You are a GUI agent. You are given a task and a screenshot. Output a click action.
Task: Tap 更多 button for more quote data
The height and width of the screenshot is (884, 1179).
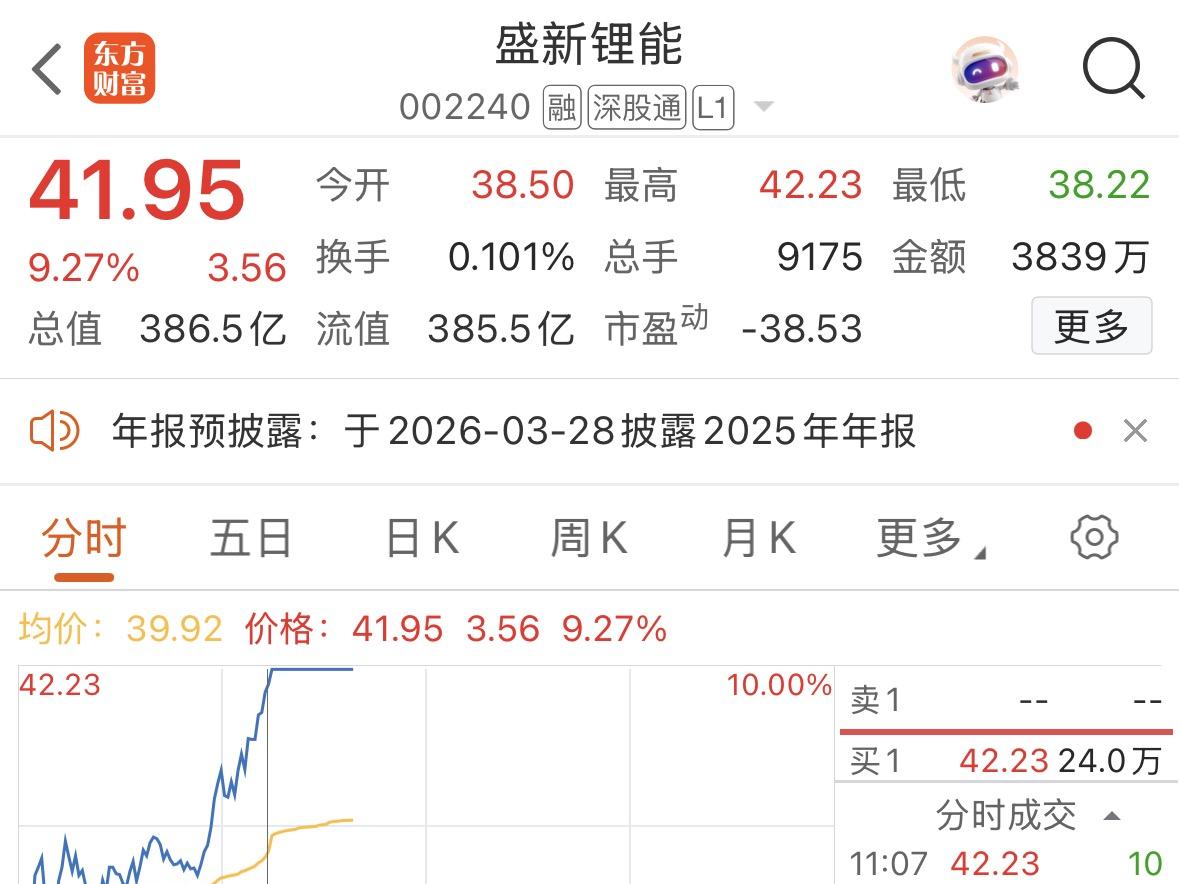[1091, 326]
